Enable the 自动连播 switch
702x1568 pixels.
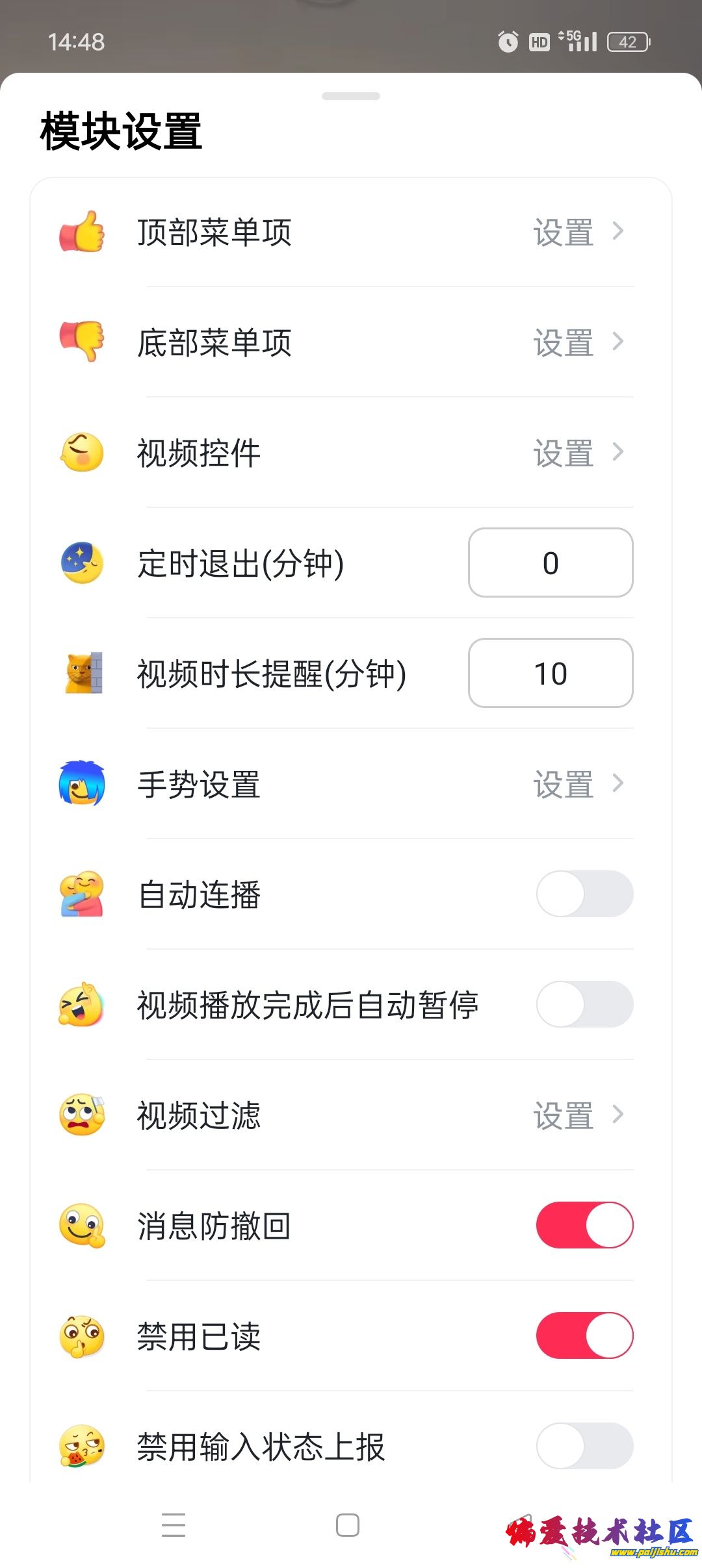(x=584, y=894)
